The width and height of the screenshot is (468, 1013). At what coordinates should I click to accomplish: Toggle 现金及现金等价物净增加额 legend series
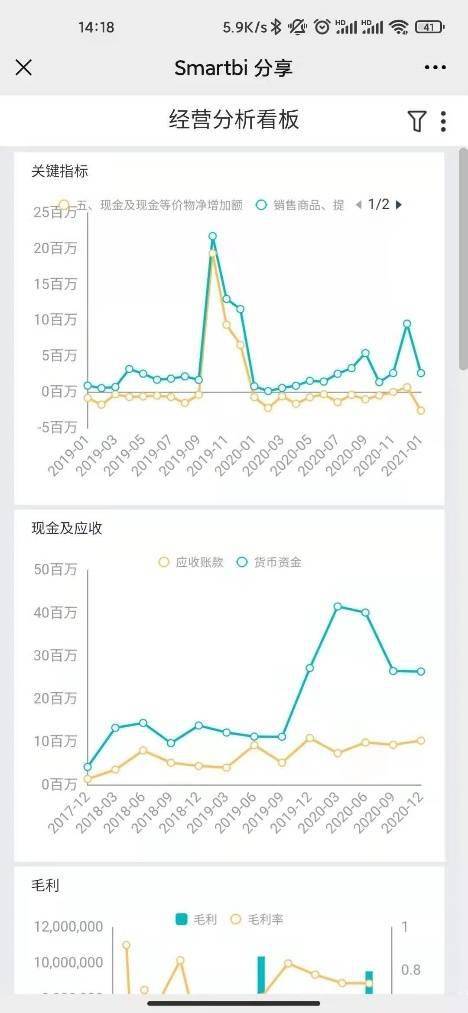(151, 205)
